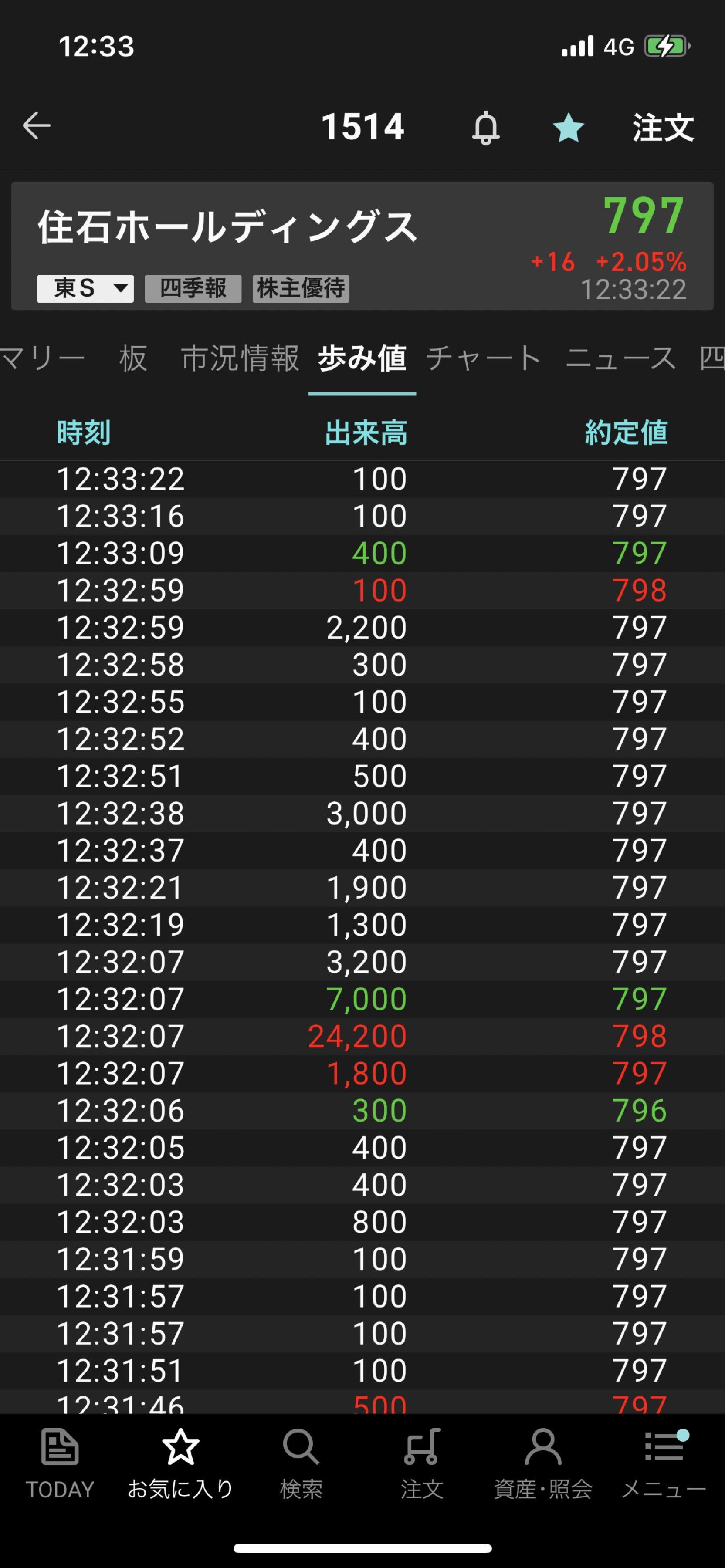Switch to the チャート tab
The width and height of the screenshot is (725, 1568).
(x=484, y=358)
